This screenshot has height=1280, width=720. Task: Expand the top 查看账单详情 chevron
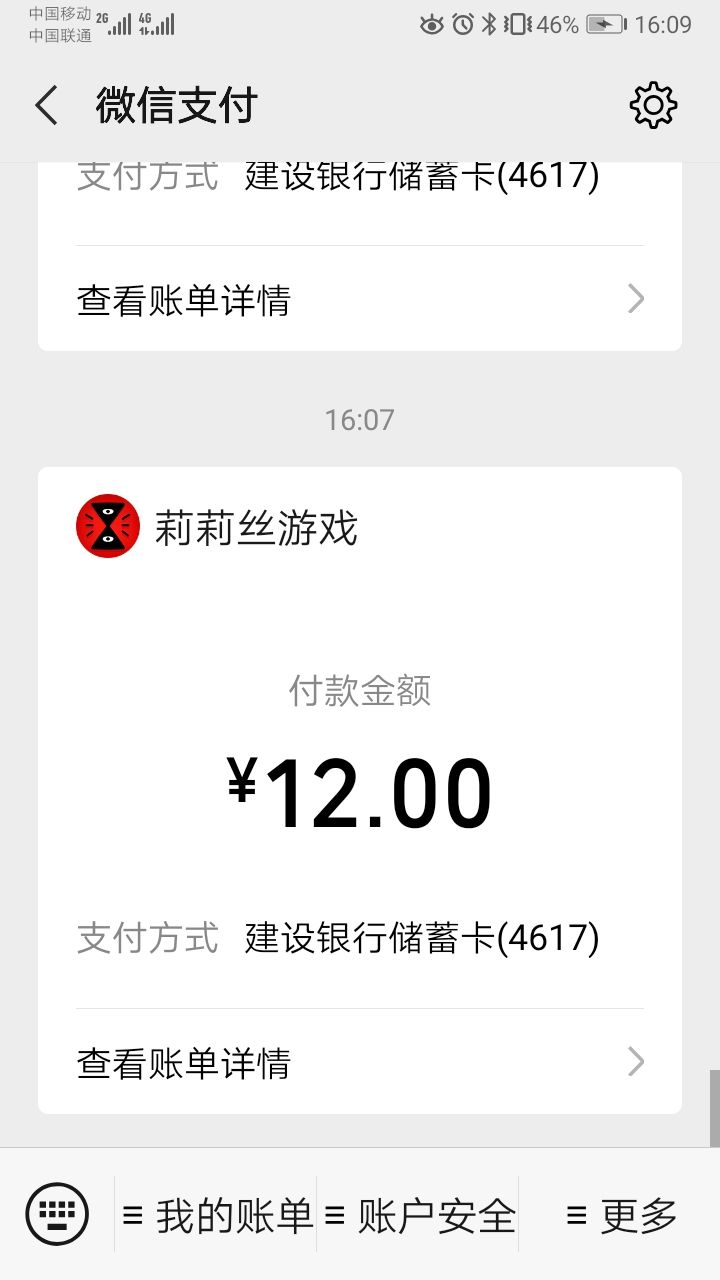[634, 298]
